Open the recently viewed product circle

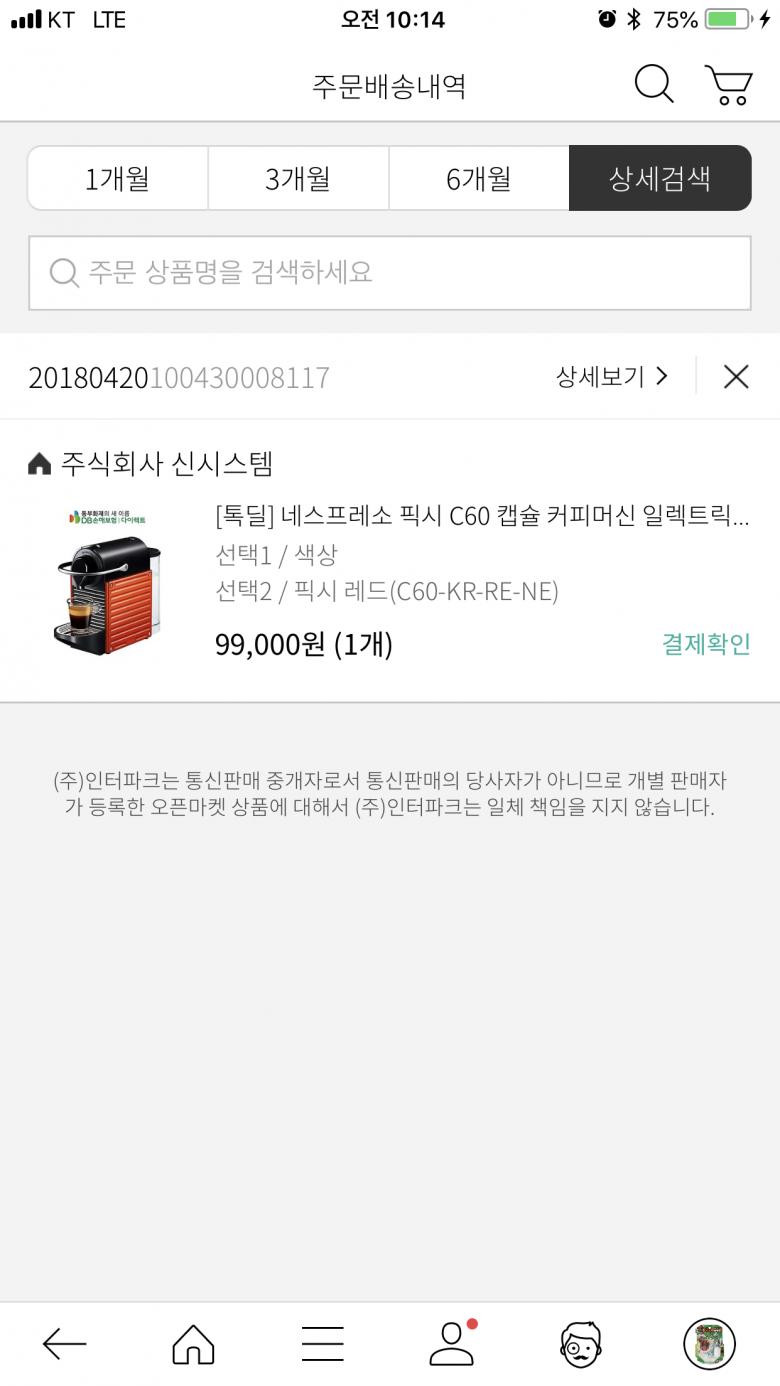pos(709,1344)
